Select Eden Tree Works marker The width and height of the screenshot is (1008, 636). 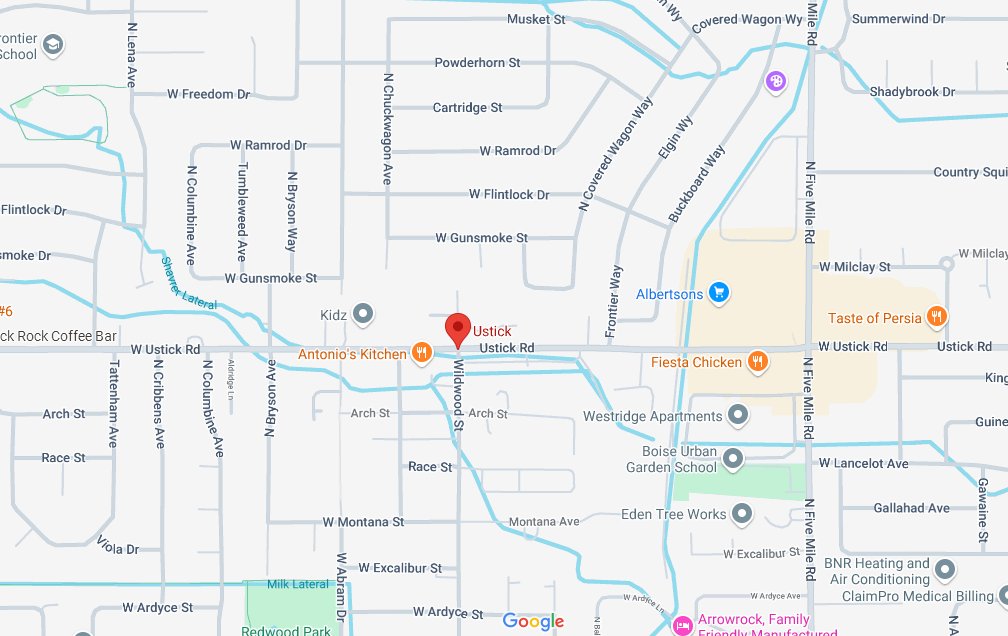pos(742,514)
